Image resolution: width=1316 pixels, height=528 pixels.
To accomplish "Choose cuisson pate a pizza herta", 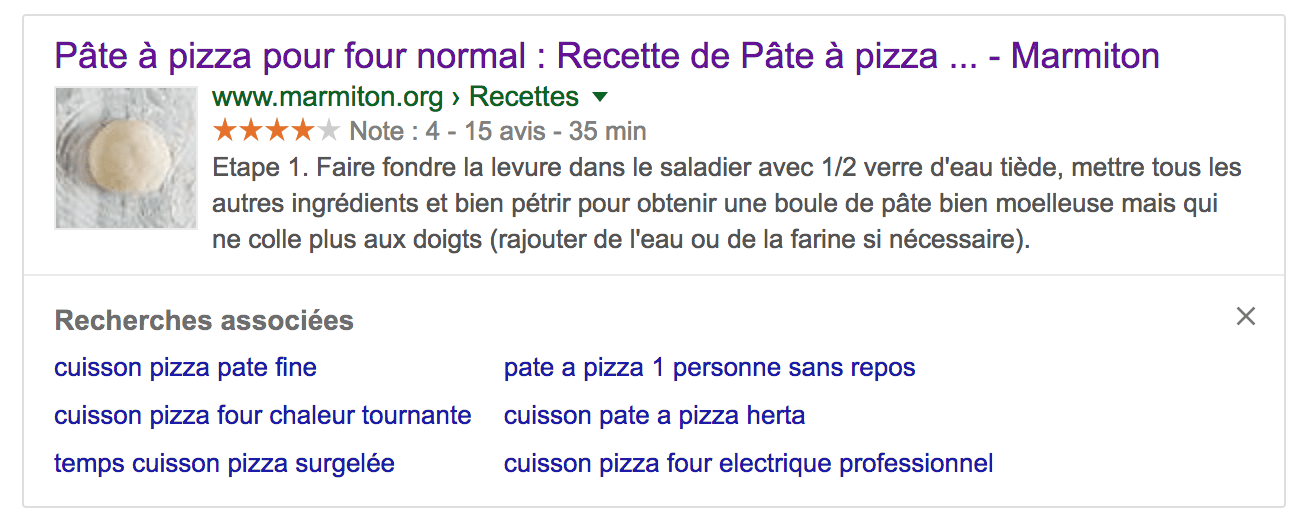I will coord(654,415).
